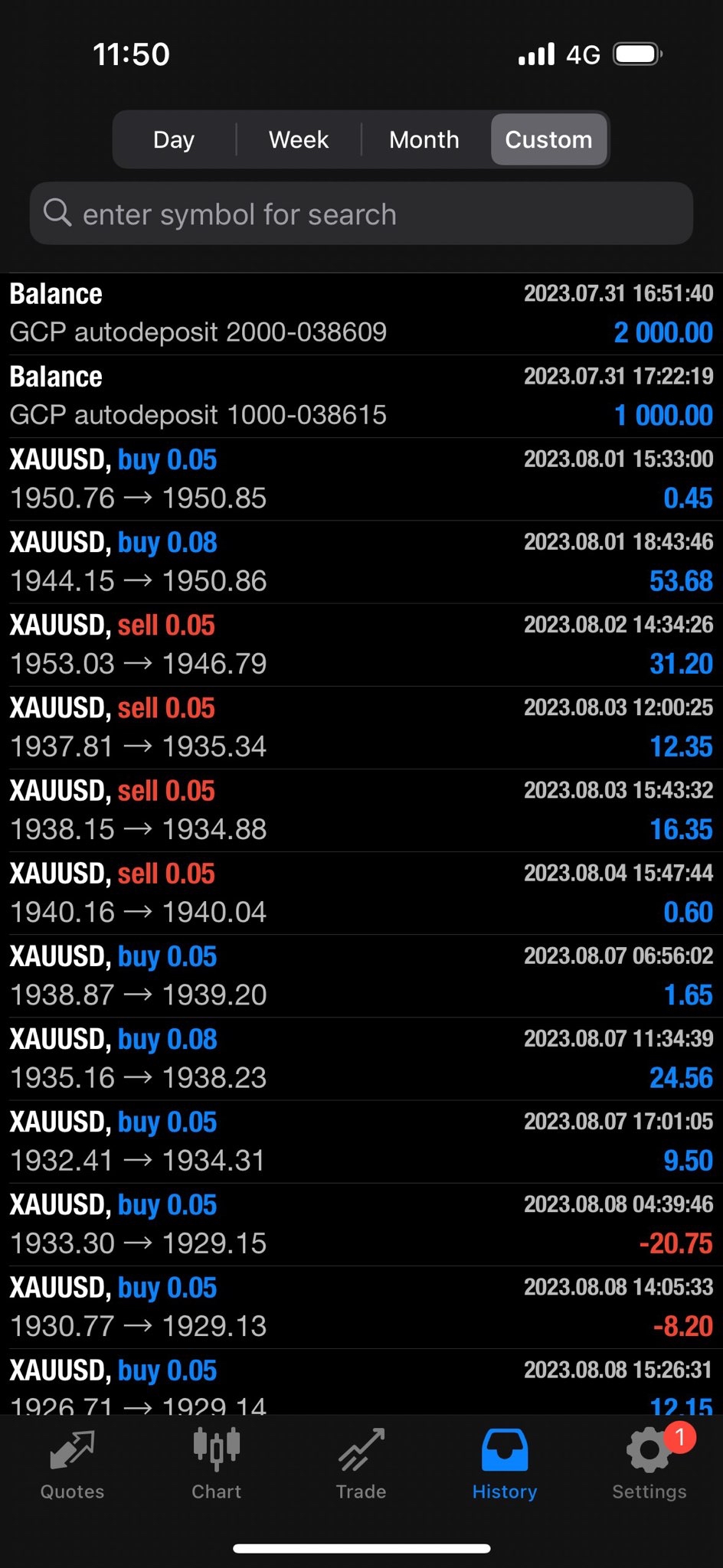View the XAUUSD sell trade closed at 1940.04
723x1568 pixels.
[x=361, y=893]
